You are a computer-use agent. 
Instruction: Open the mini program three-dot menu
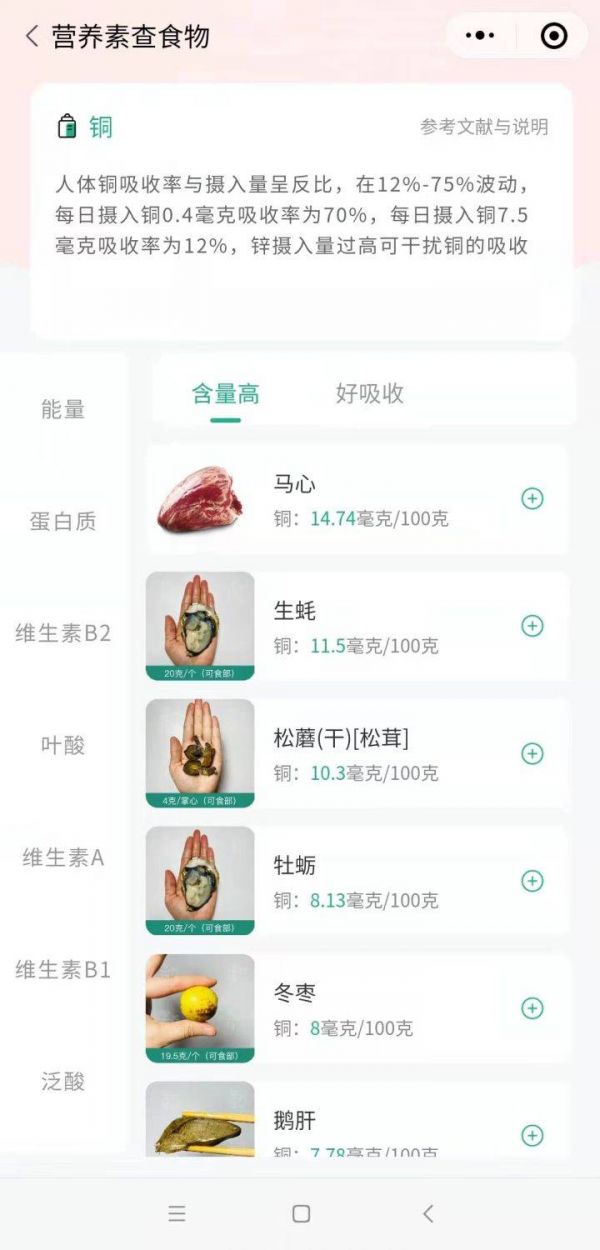481,36
